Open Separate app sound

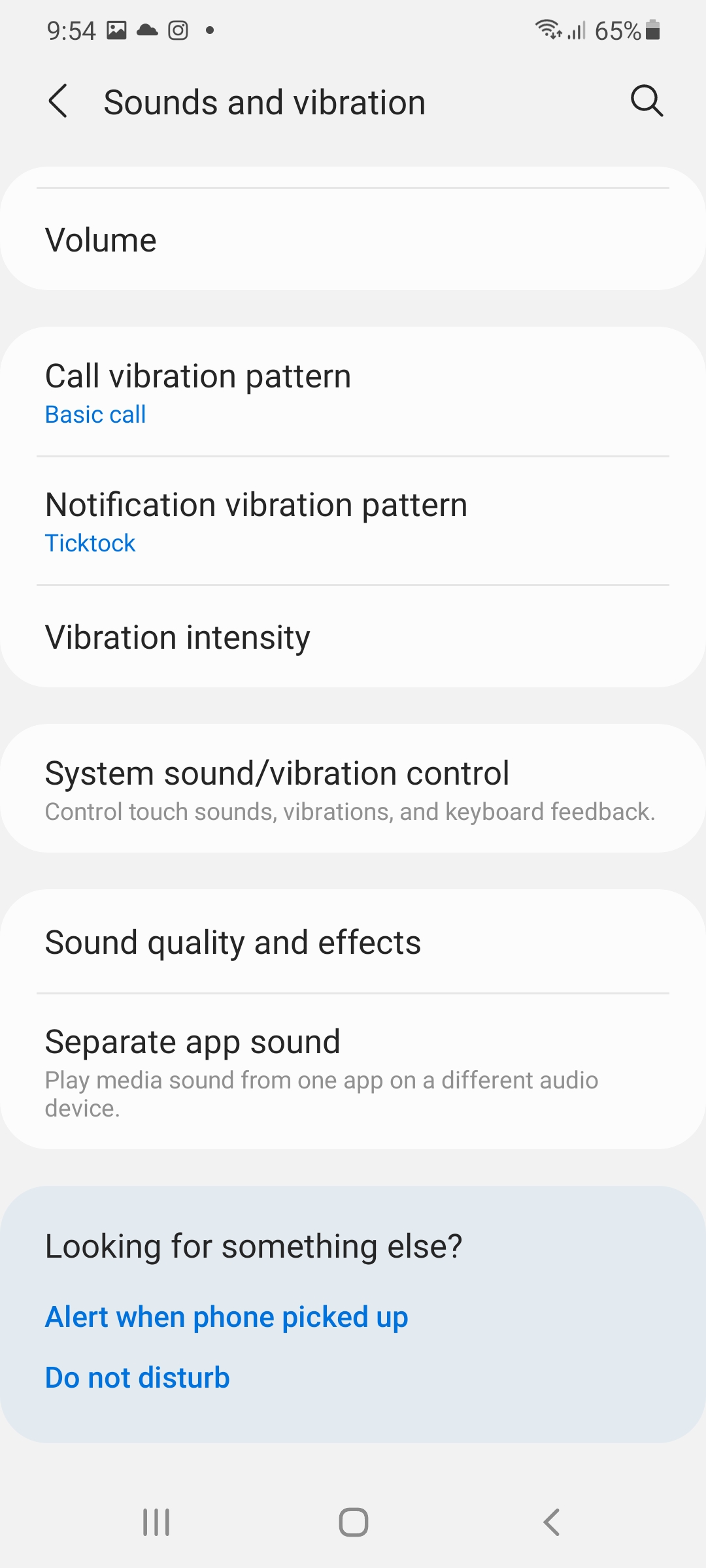[353, 1070]
